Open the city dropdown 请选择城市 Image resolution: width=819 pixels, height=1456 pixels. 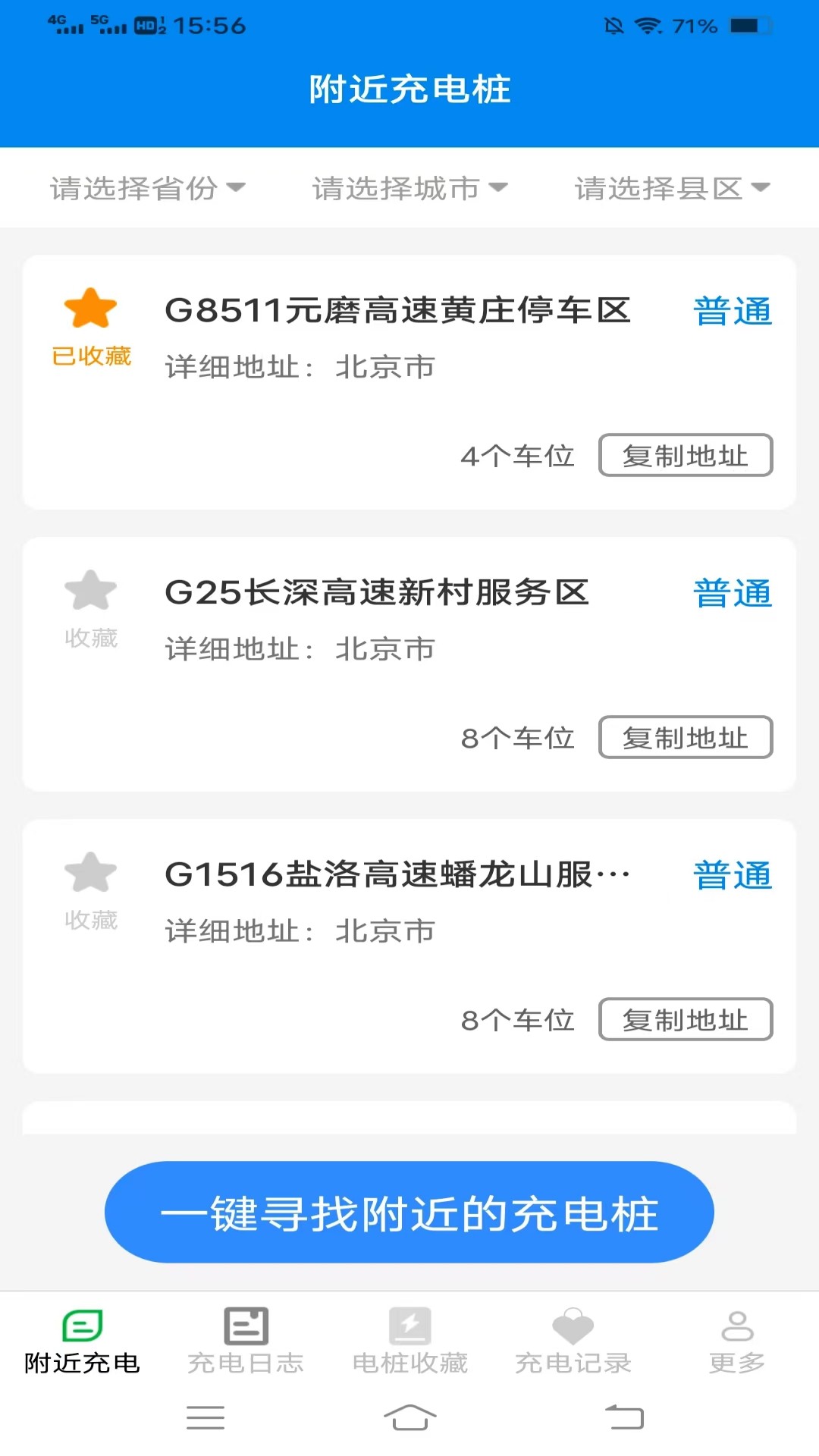click(409, 188)
